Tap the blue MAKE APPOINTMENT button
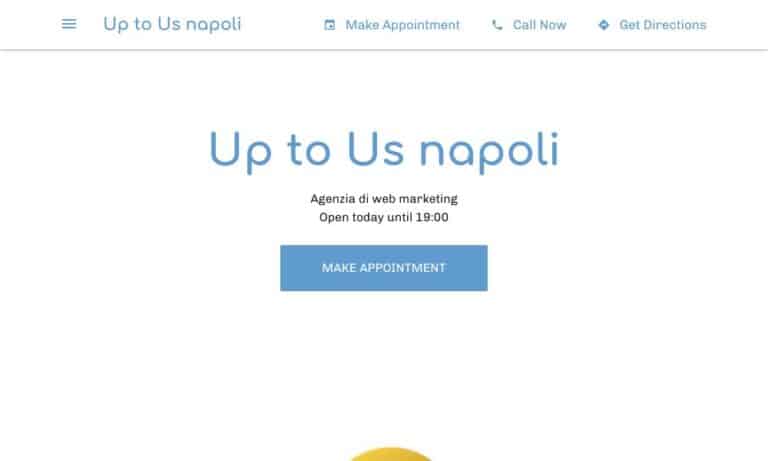Image resolution: width=768 pixels, height=461 pixels. click(x=384, y=268)
